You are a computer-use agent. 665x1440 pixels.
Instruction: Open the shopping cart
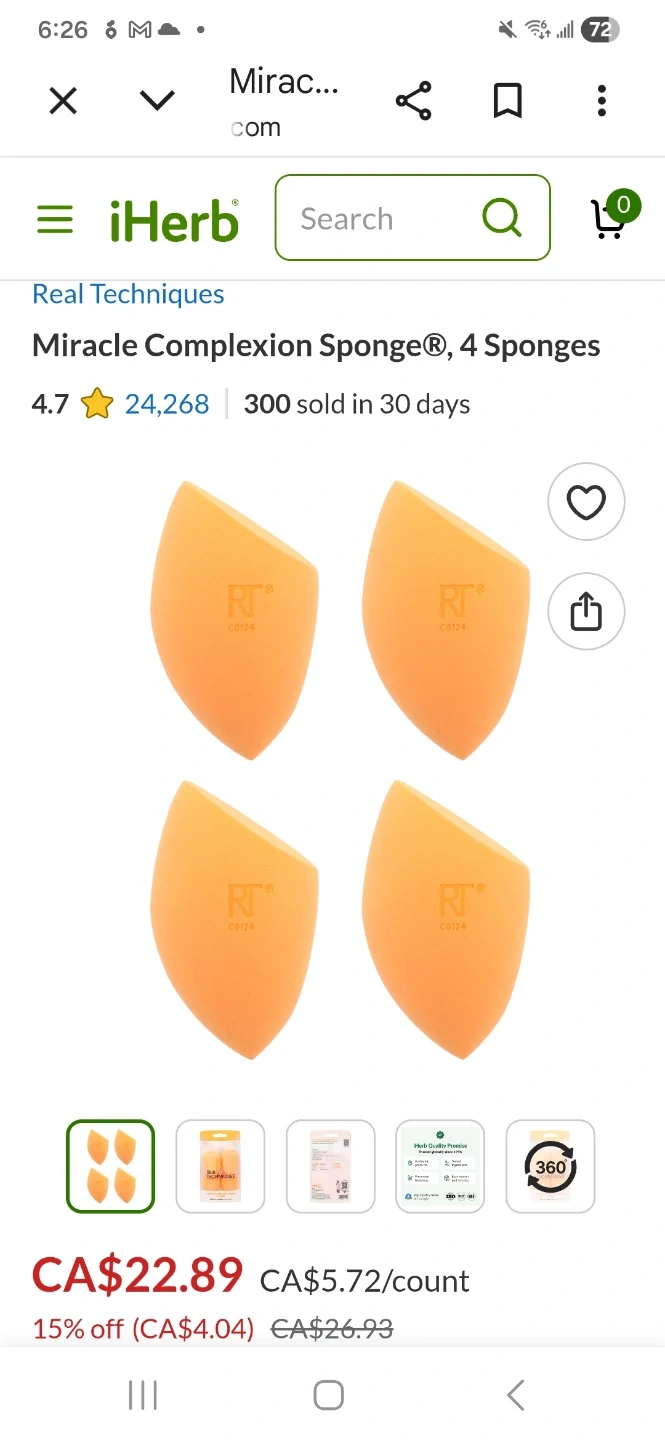611,218
